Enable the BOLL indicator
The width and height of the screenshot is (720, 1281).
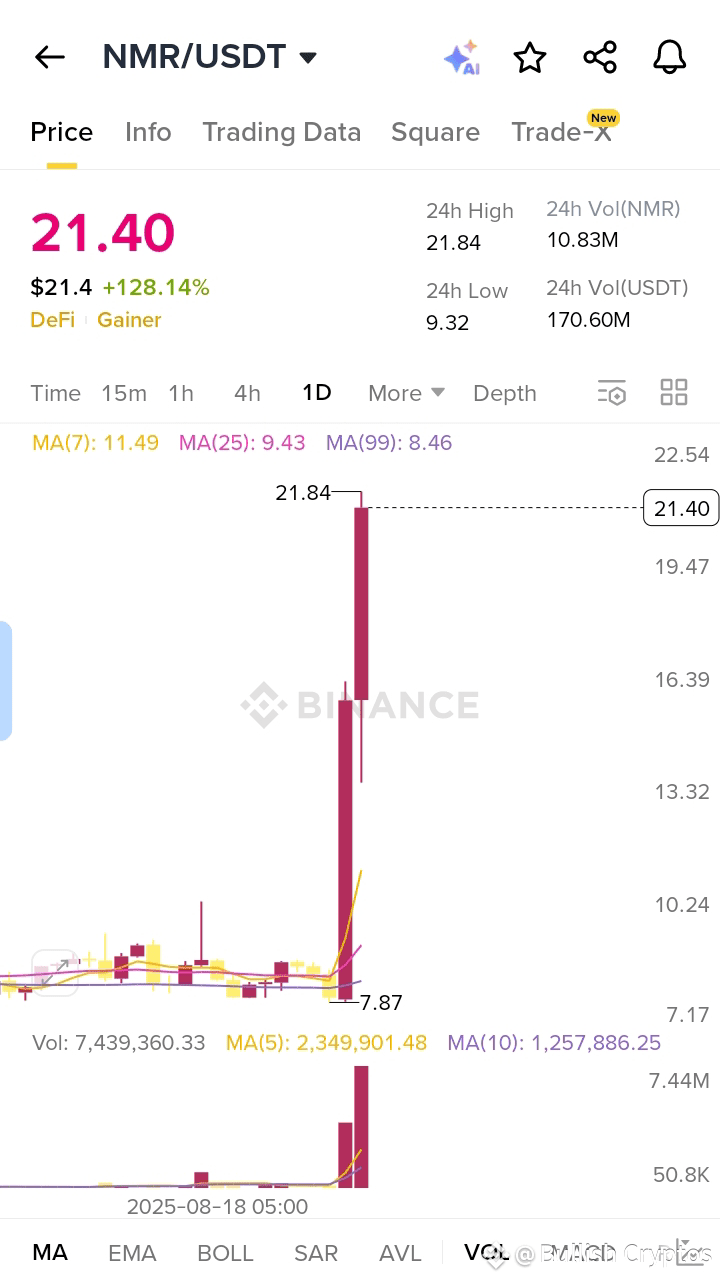(x=225, y=1251)
